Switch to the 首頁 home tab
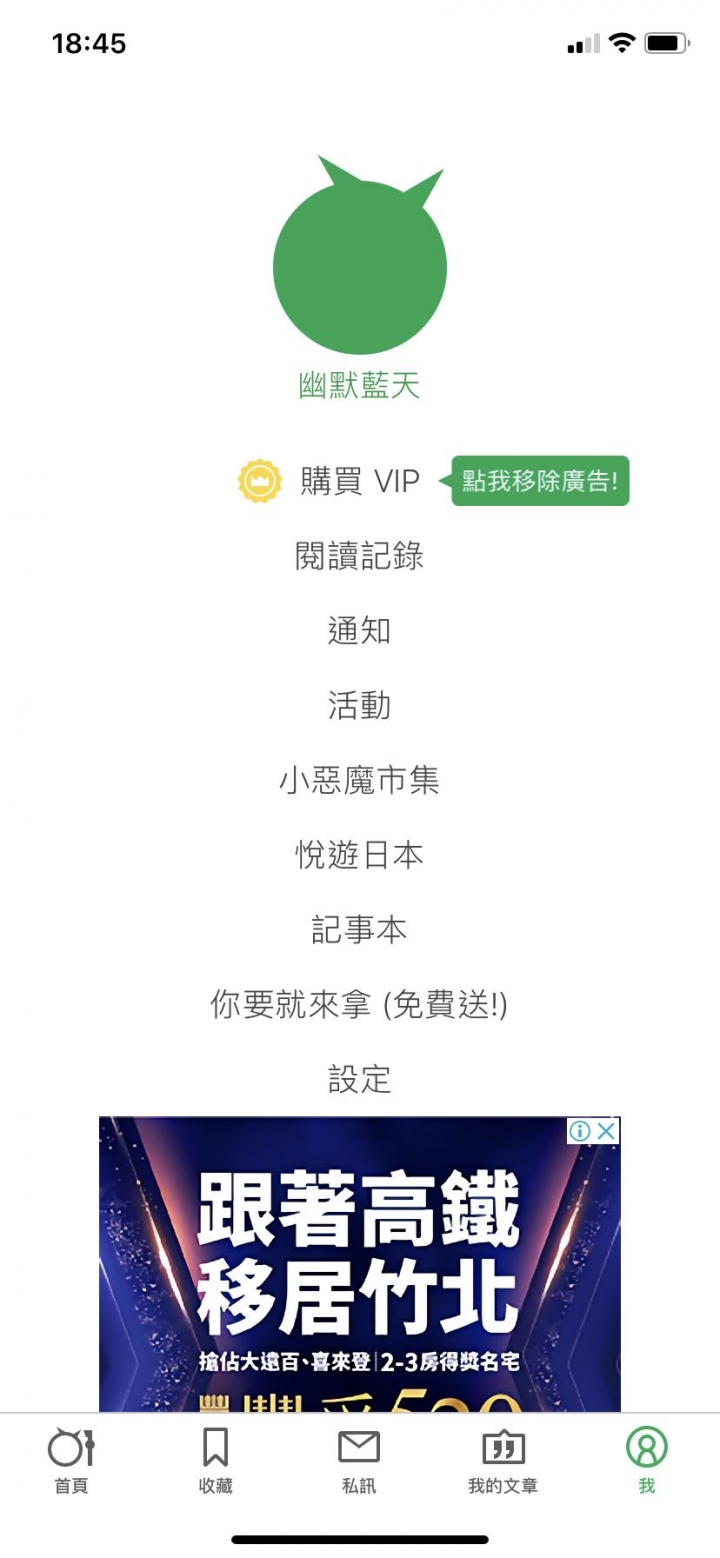The image size is (720, 1558). [x=71, y=1460]
